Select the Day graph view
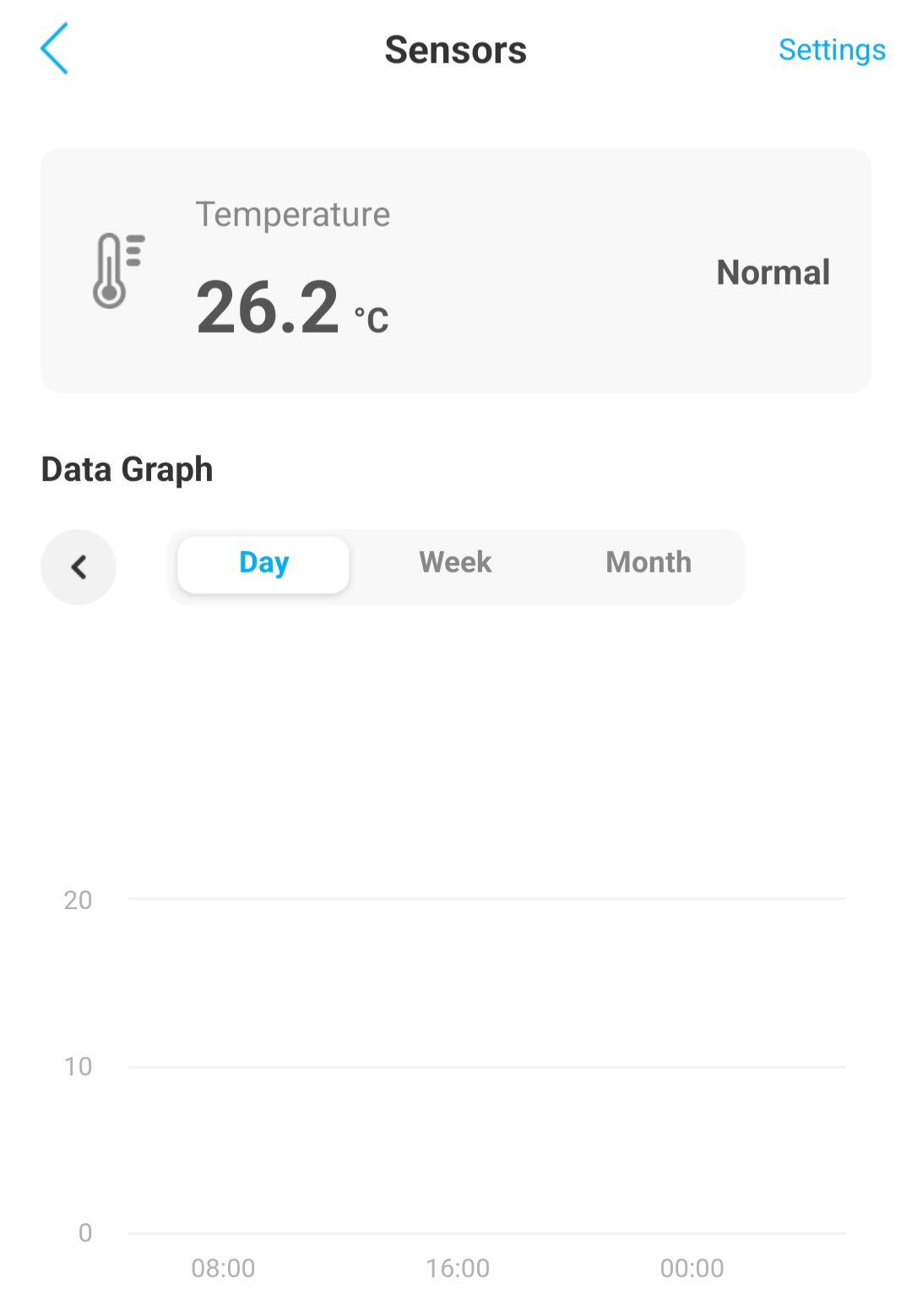The width and height of the screenshot is (912, 1316). 263,564
